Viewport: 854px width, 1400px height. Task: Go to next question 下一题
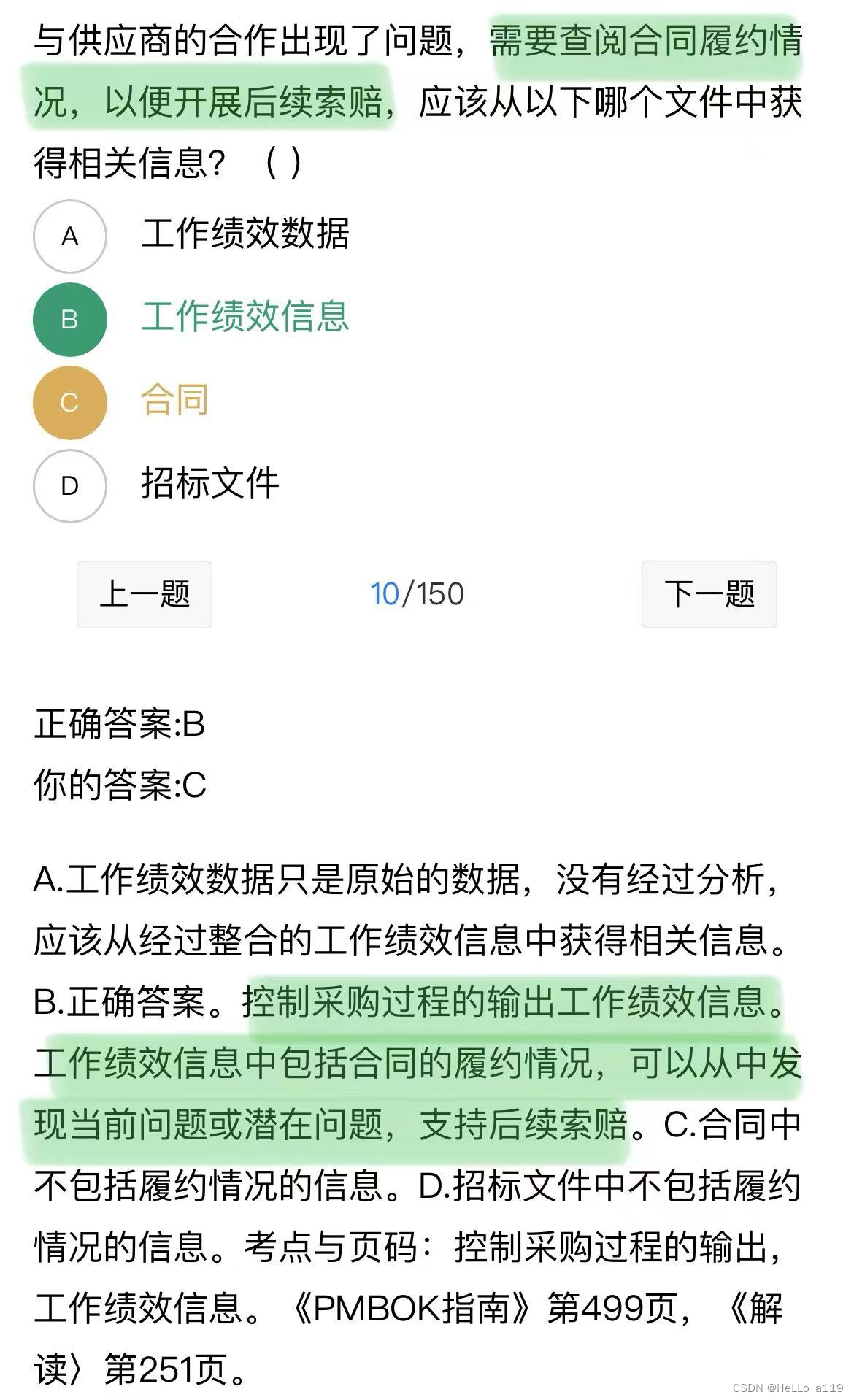[709, 594]
